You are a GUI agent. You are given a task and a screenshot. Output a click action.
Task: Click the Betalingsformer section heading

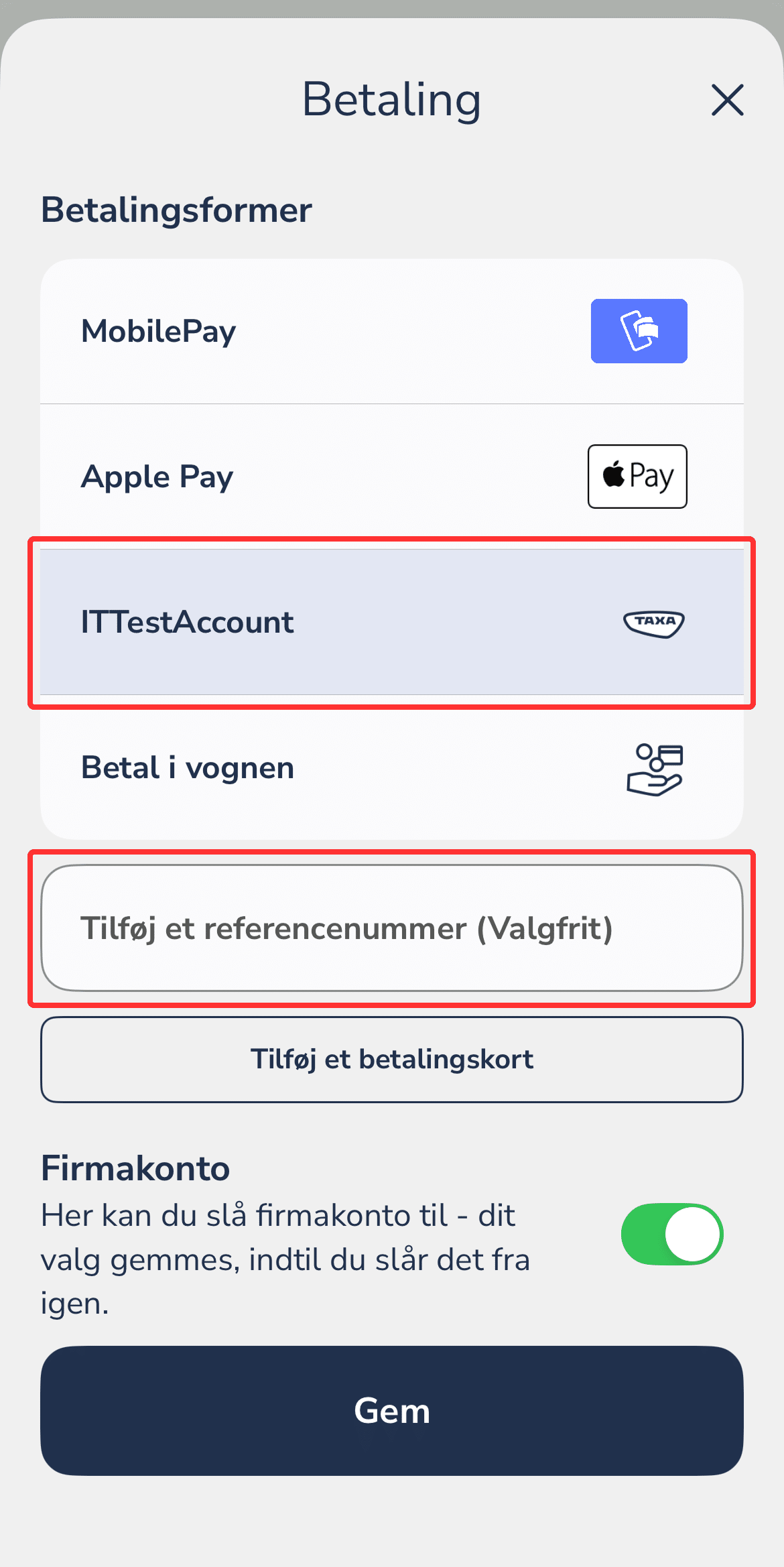click(176, 210)
